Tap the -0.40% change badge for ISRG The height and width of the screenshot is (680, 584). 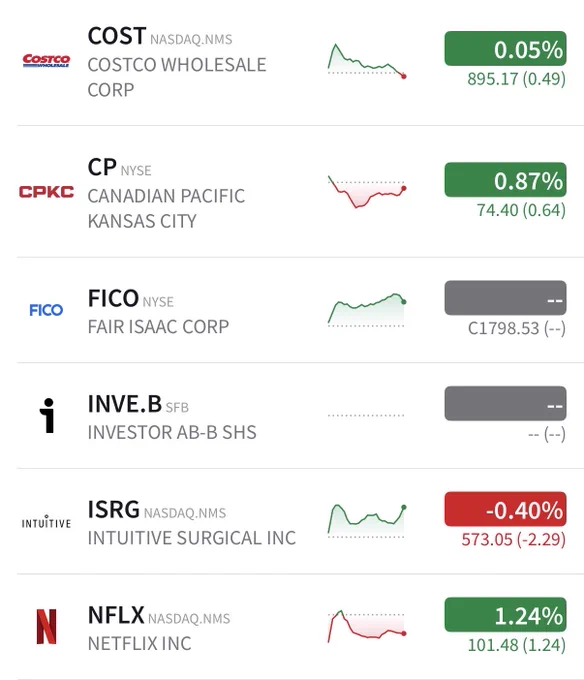[x=506, y=509]
